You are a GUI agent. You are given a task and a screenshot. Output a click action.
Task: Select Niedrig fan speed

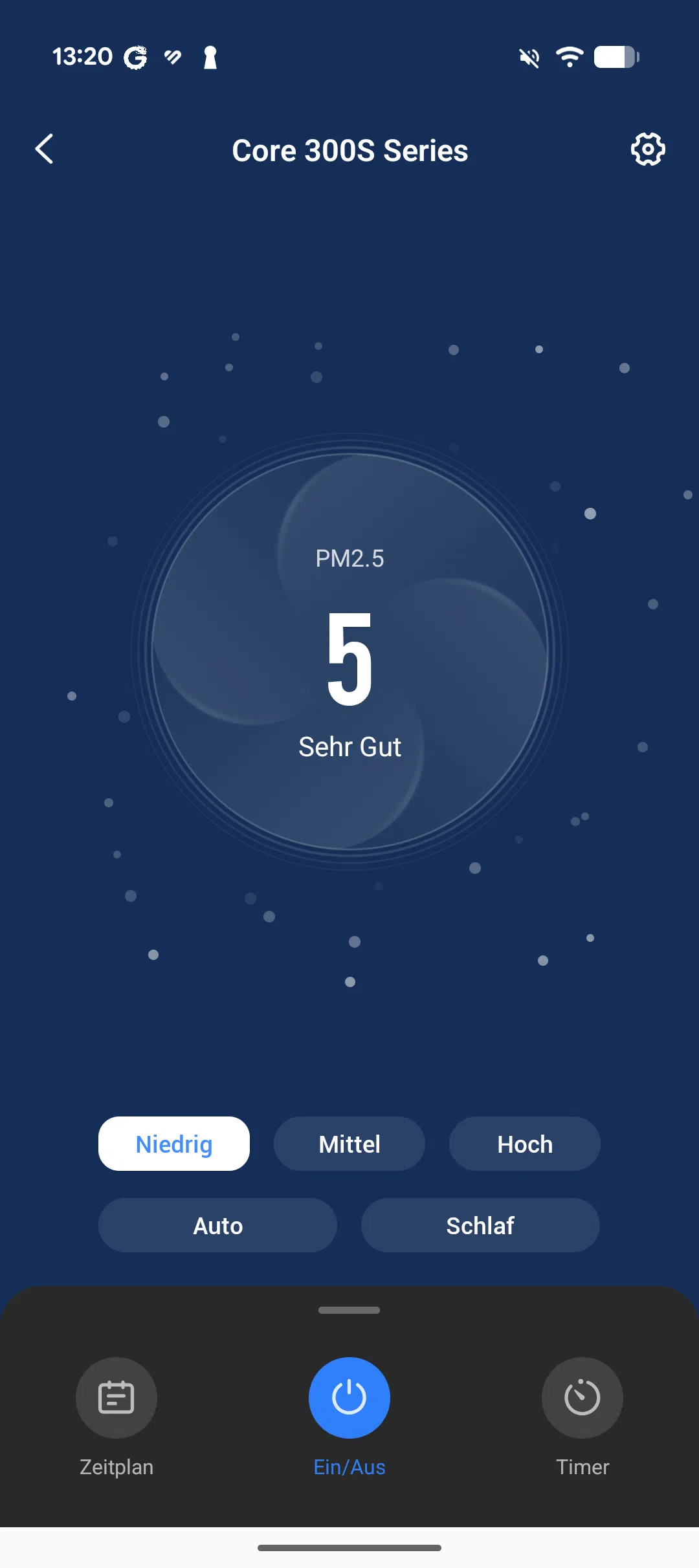(x=173, y=1144)
